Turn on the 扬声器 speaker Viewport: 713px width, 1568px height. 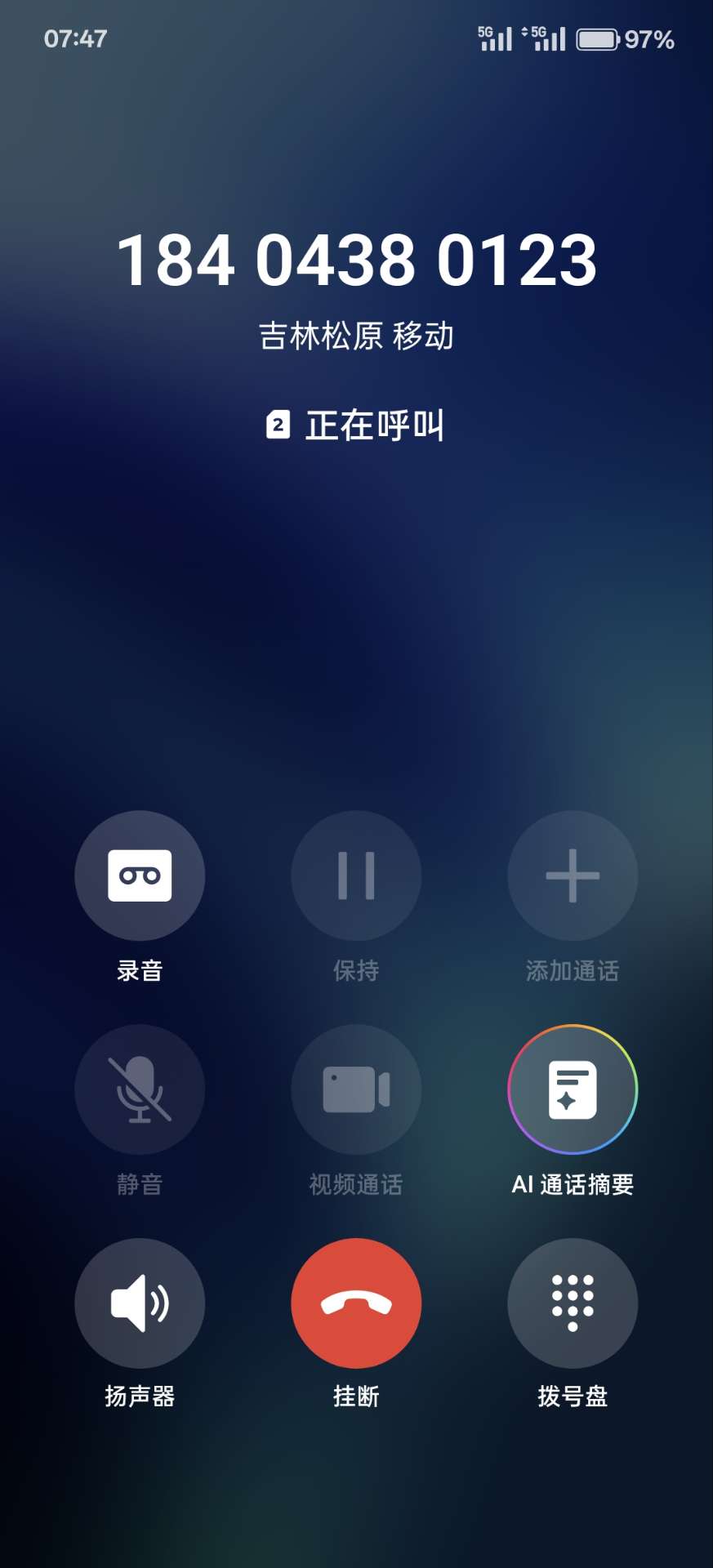click(x=140, y=1303)
